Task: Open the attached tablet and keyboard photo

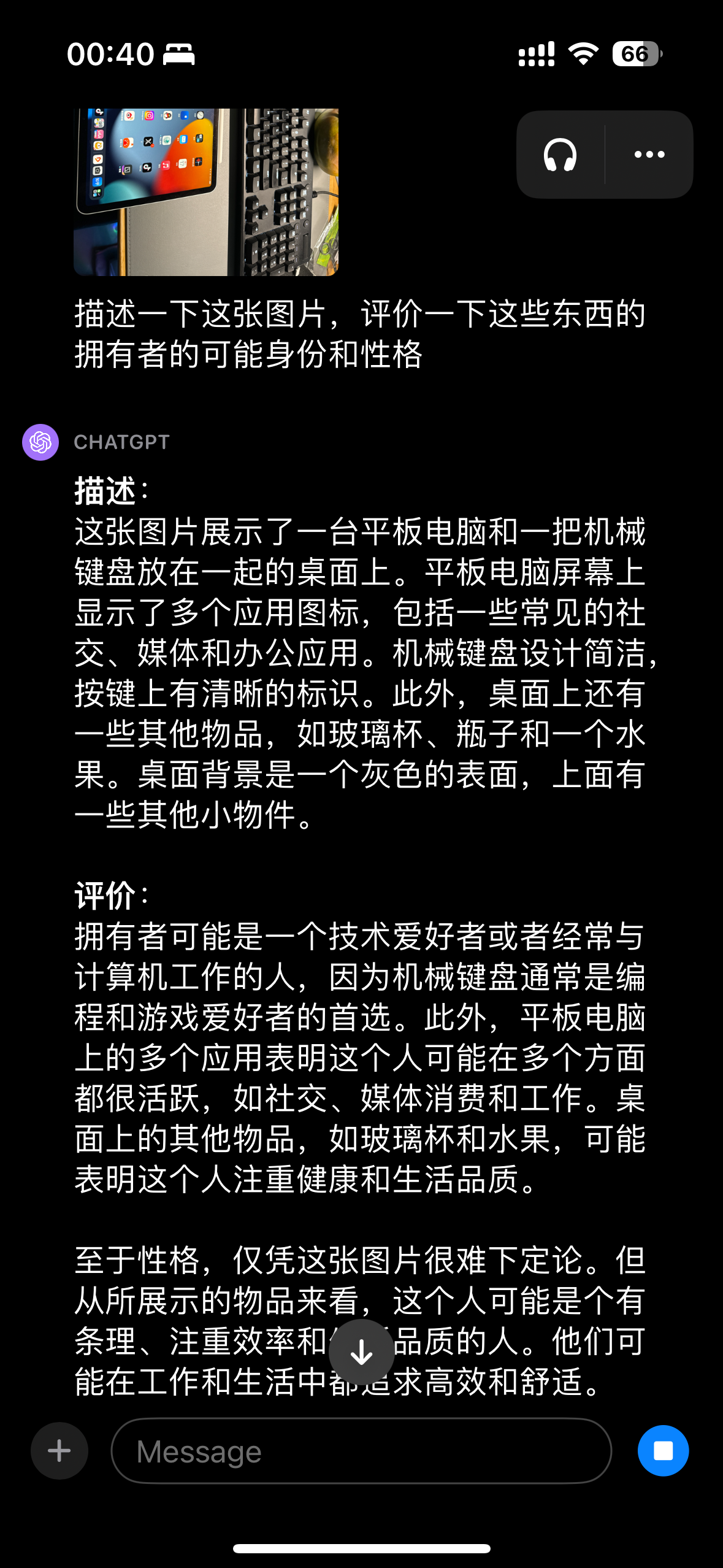Action: pos(206,192)
